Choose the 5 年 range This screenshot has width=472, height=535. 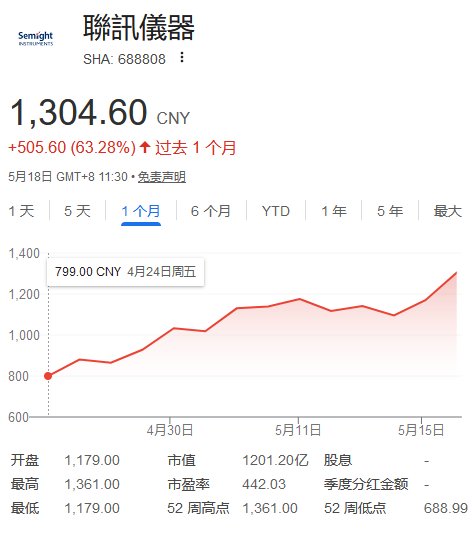390,211
